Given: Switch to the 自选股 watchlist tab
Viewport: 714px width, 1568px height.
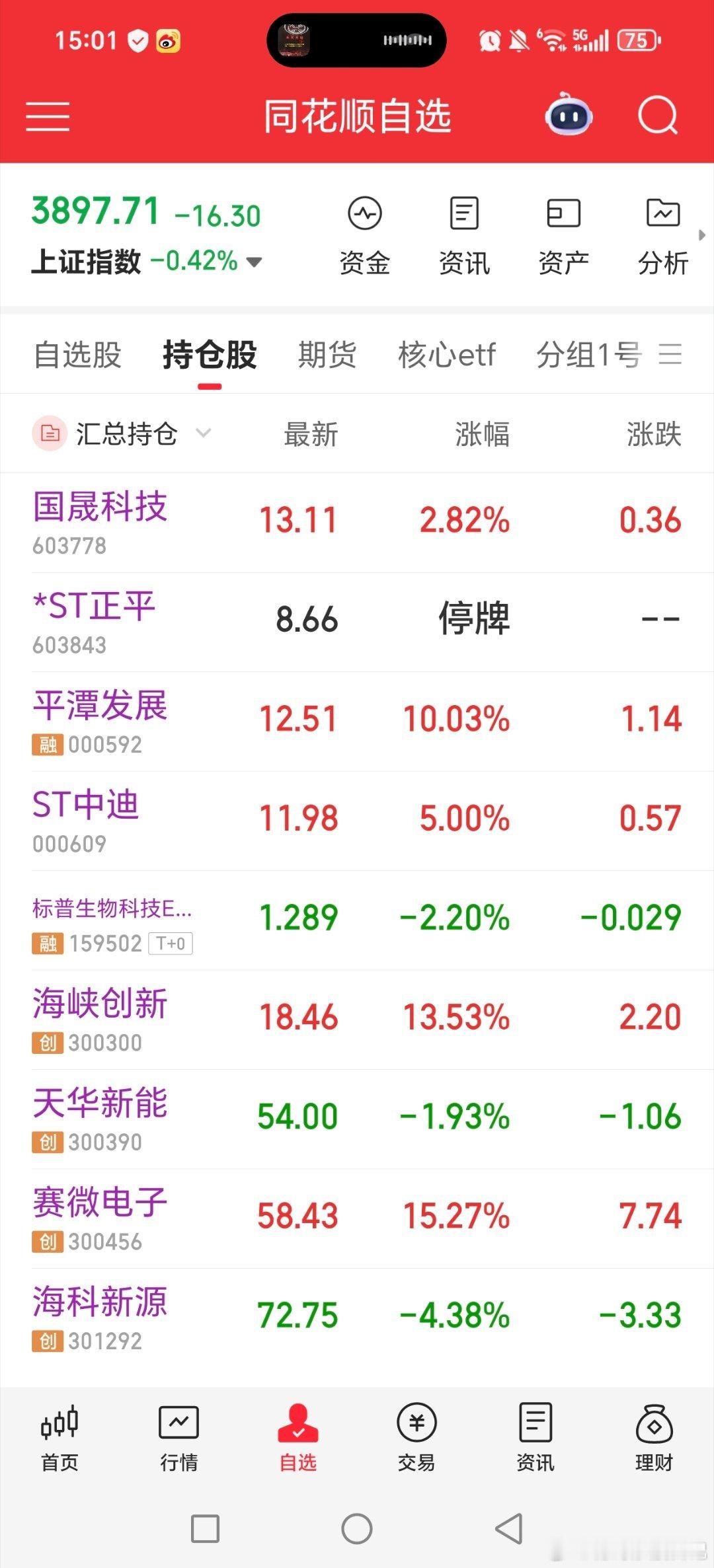Looking at the screenshot, I should (77, 355).
